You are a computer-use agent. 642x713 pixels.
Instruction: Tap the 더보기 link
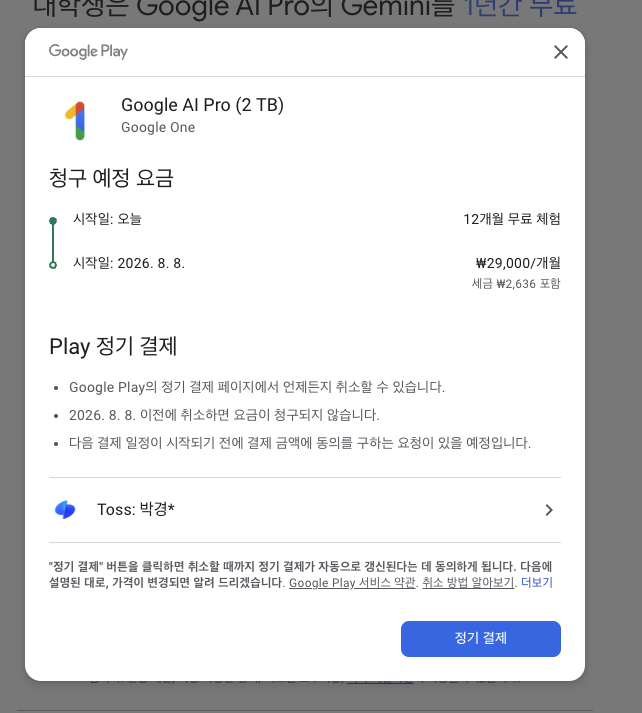tap(536, 583)
